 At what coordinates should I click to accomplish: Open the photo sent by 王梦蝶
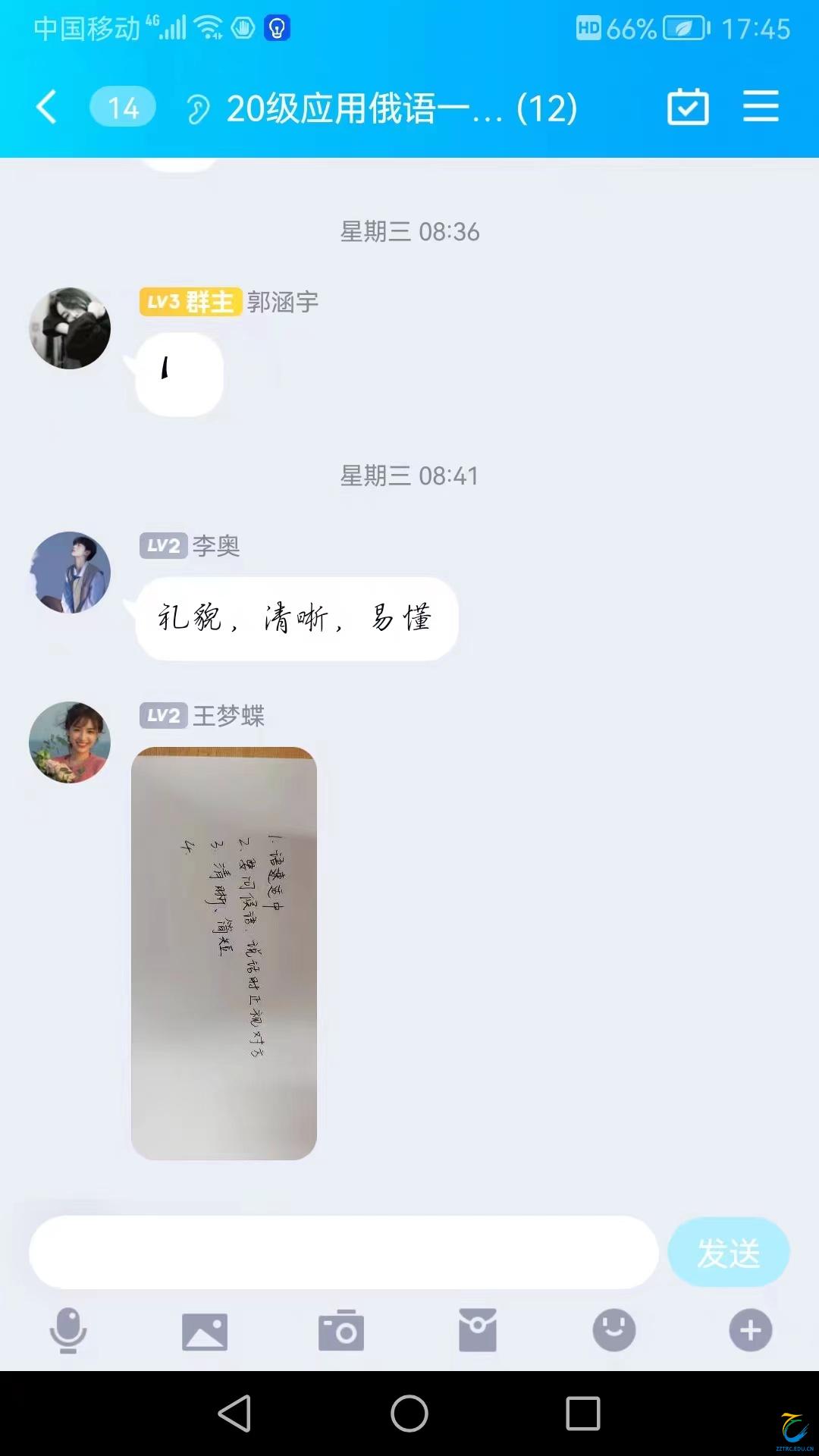pyautogui.click(x=224, y=953)
